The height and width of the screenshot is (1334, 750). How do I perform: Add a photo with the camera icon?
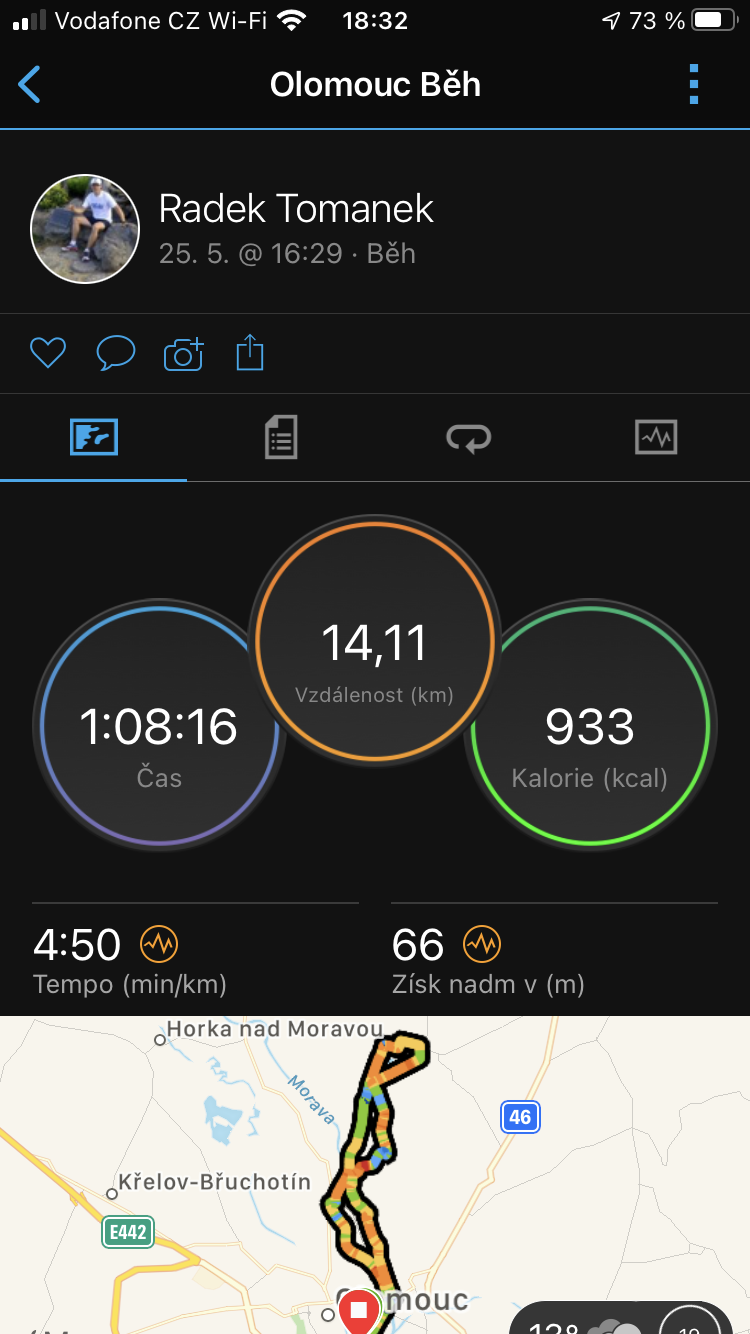[183, 353]
